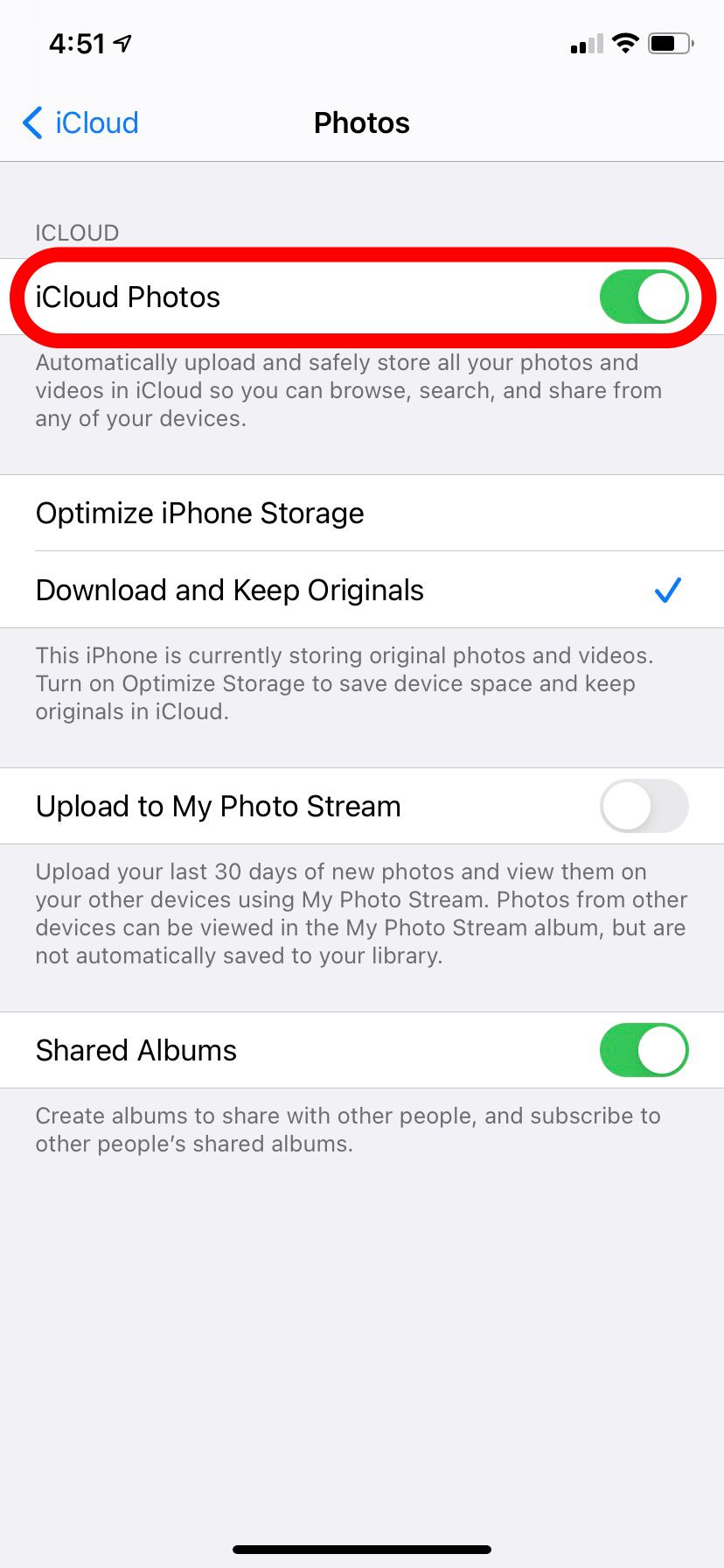
Task: Enable Upload to My Photo Stream
Action: click(644, 806)
